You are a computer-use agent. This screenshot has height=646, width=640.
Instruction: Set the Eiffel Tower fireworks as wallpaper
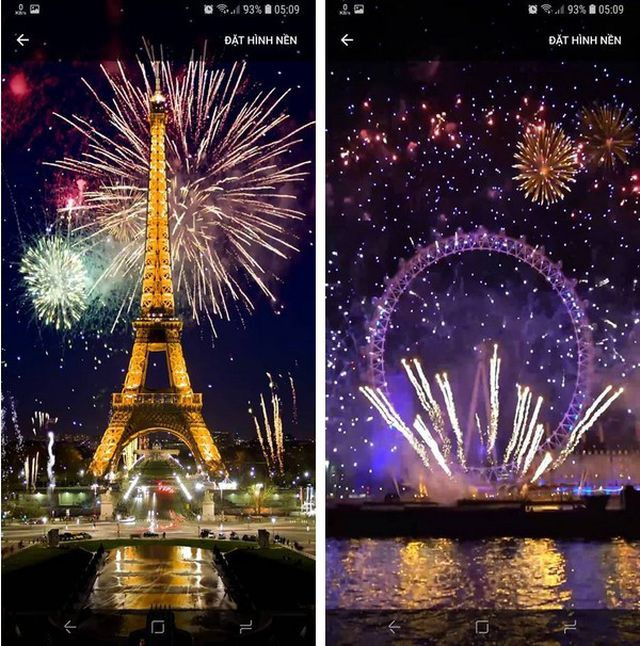point(260,40)
